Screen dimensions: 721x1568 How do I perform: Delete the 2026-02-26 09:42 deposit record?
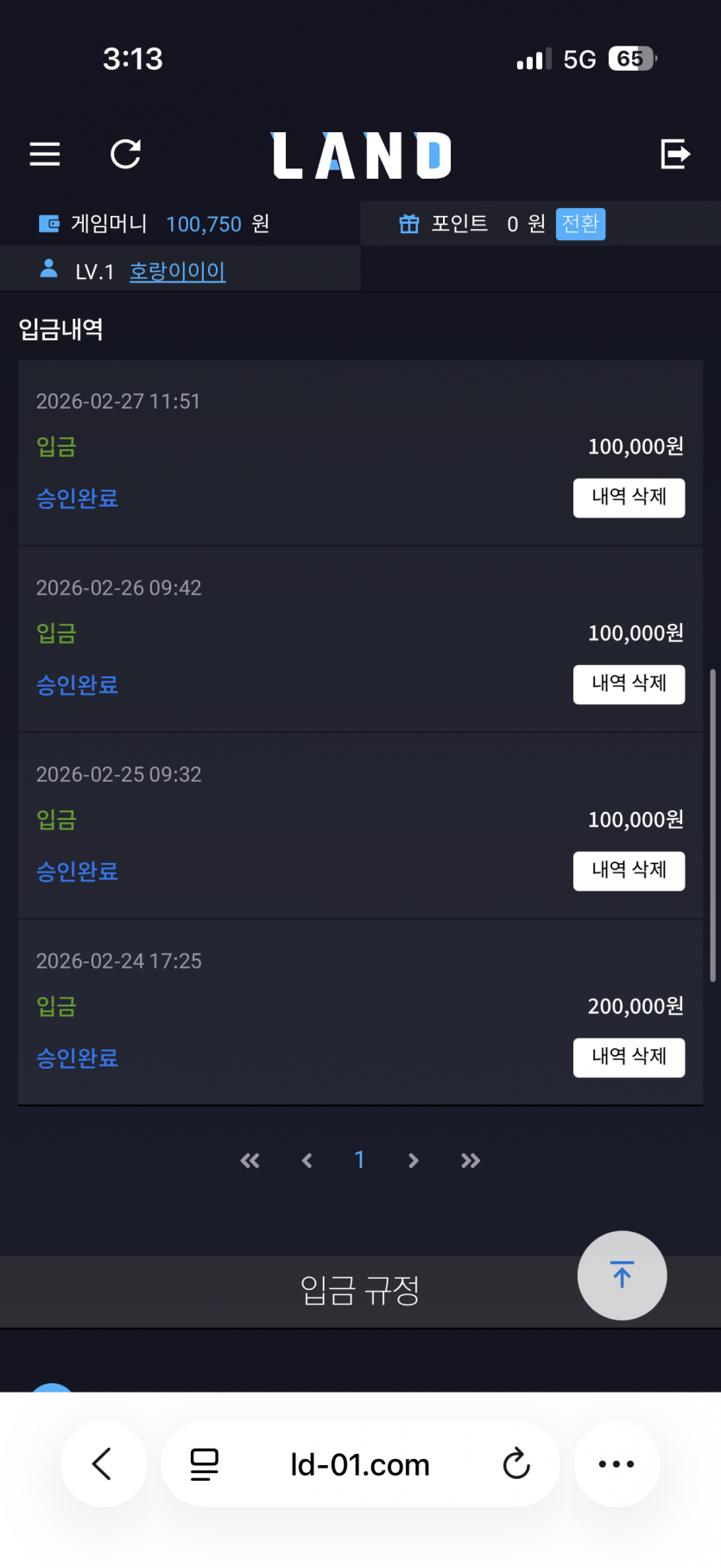point(629,684)
